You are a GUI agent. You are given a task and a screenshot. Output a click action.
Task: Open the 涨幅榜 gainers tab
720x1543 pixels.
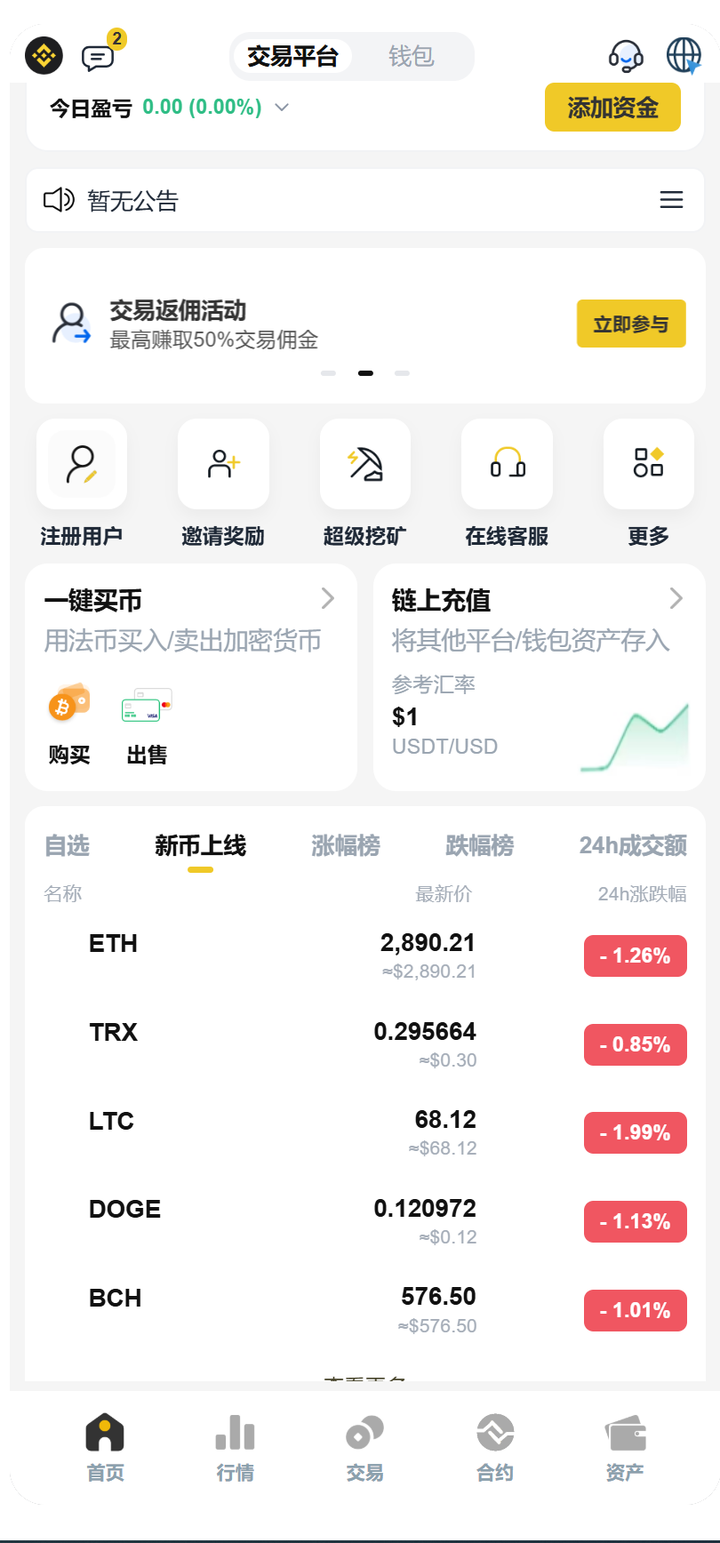coord(345,845)
